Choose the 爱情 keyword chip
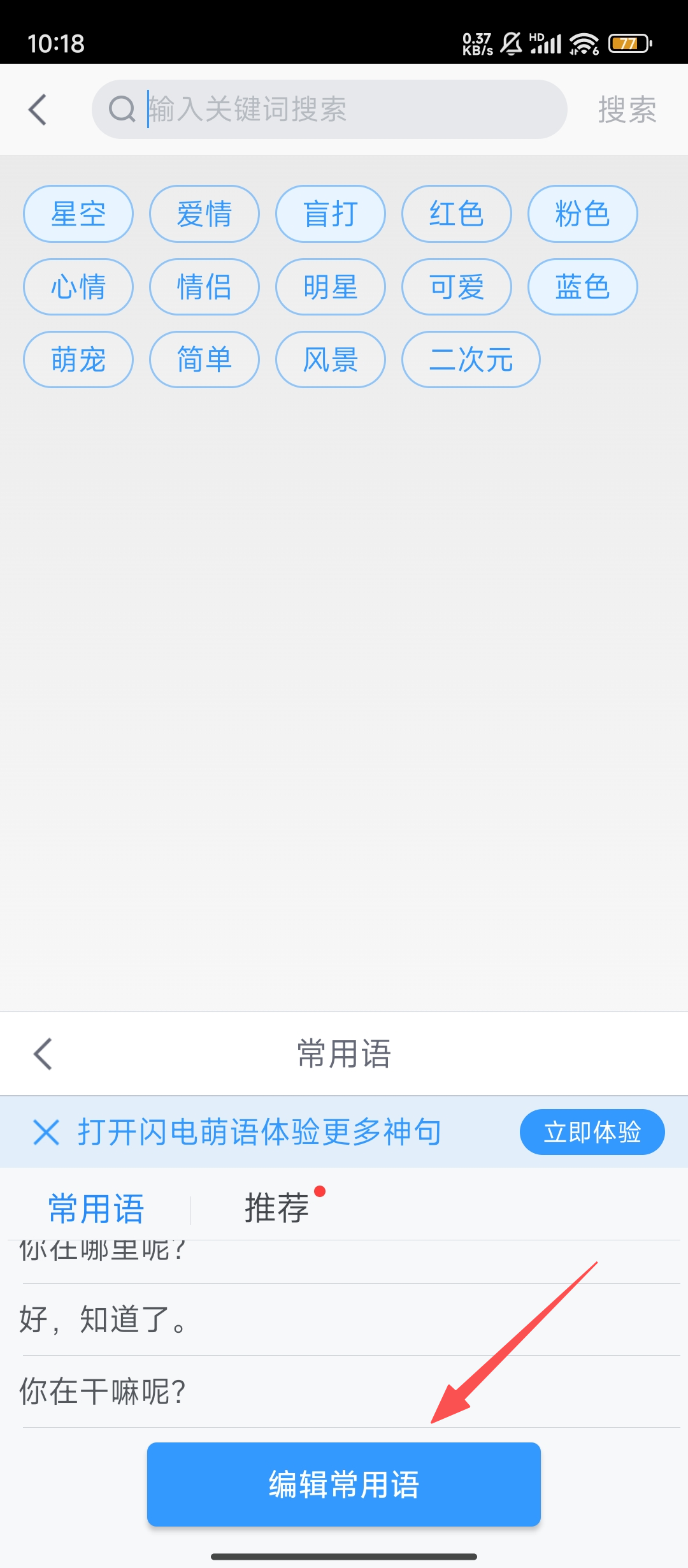The image size is (688, 1568). click(x=204, y=214)
